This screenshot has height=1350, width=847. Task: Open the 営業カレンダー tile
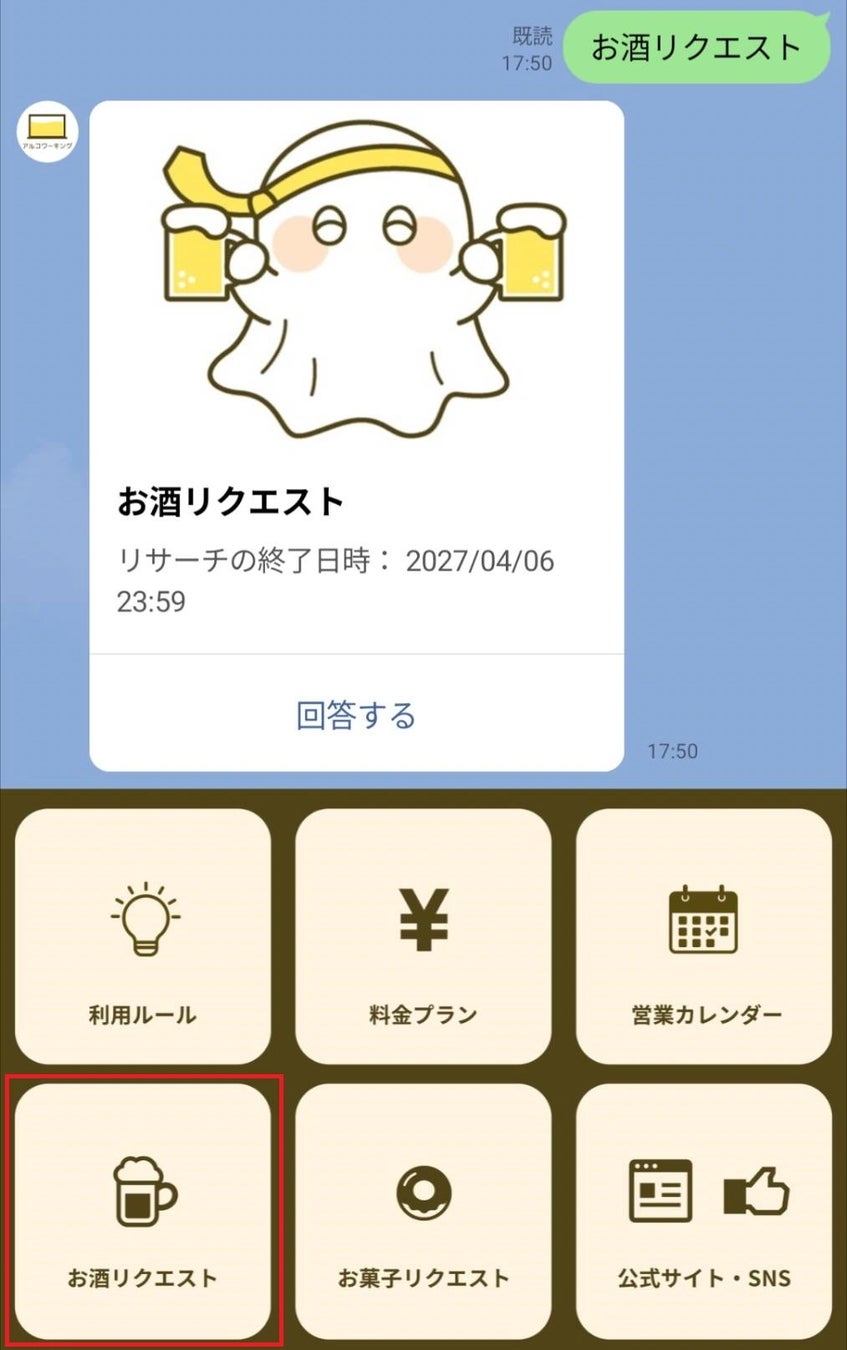[703, 936]
